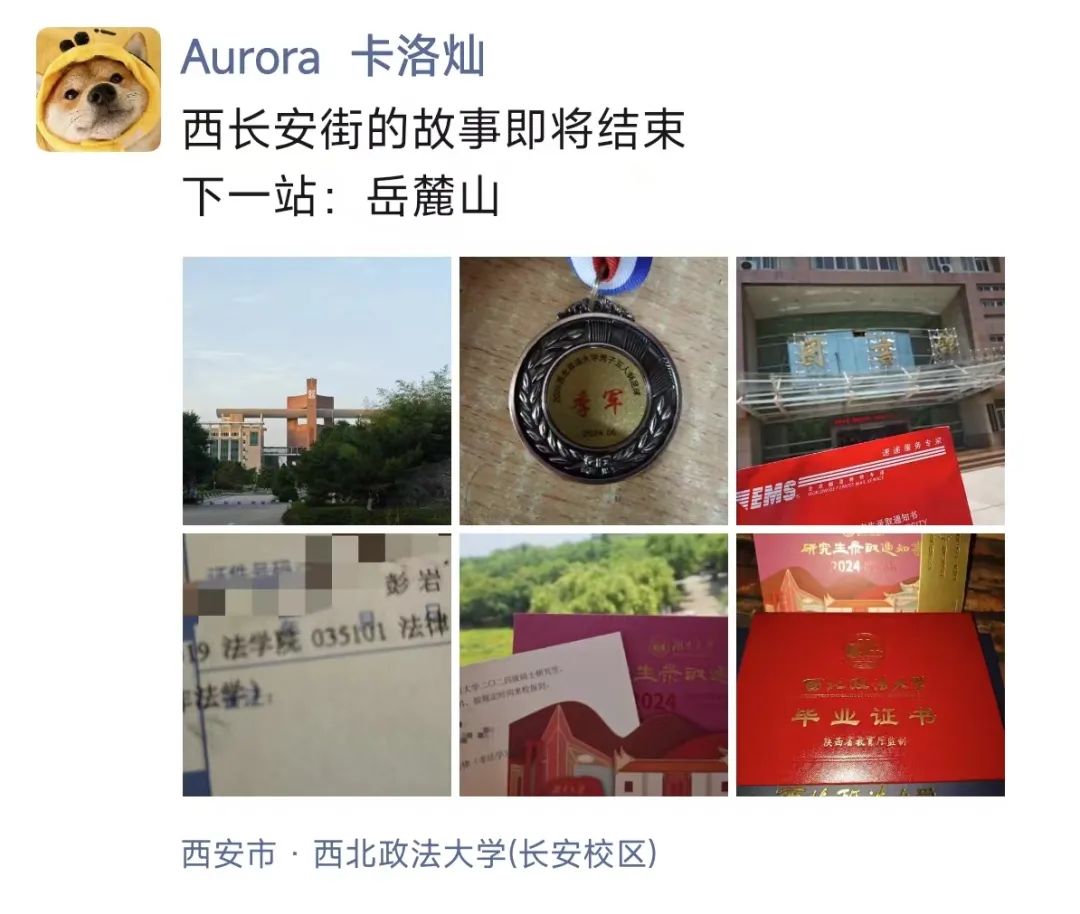The height and width of the screenshot is (914, 1080).
Task: Open the Shiba dog profile avatar
Action: [x=98, y=89]
